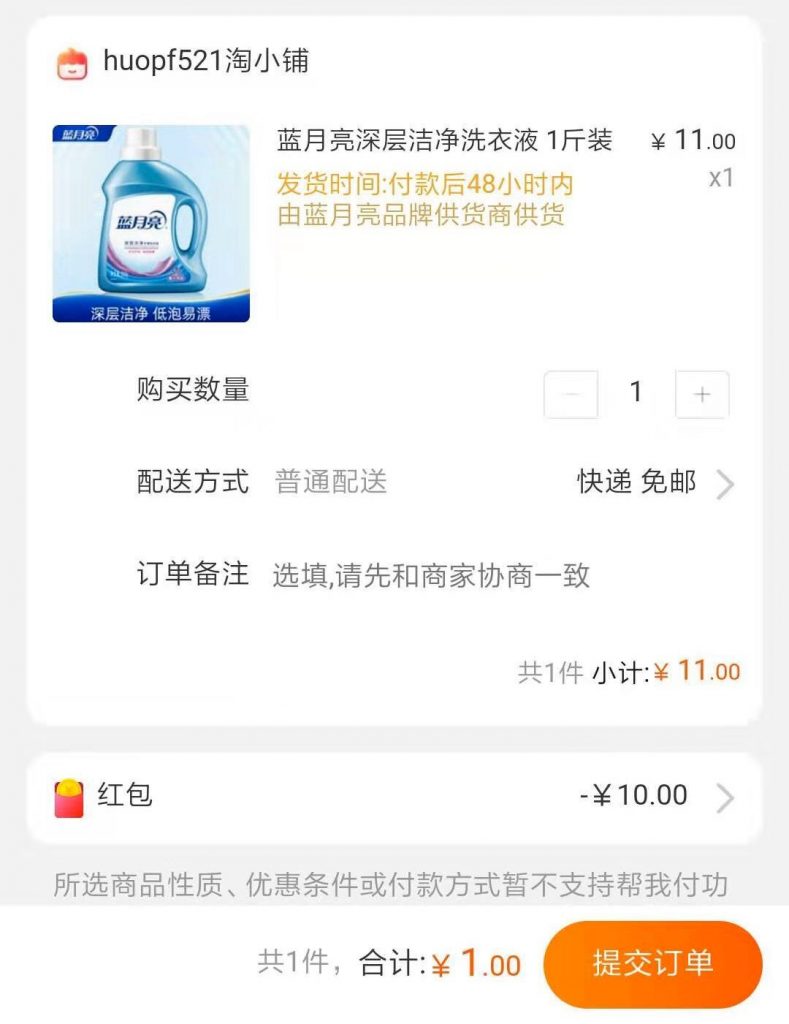Enter an order note in 订单备注
789x1024 pixels.
click(x=431, y=576)
